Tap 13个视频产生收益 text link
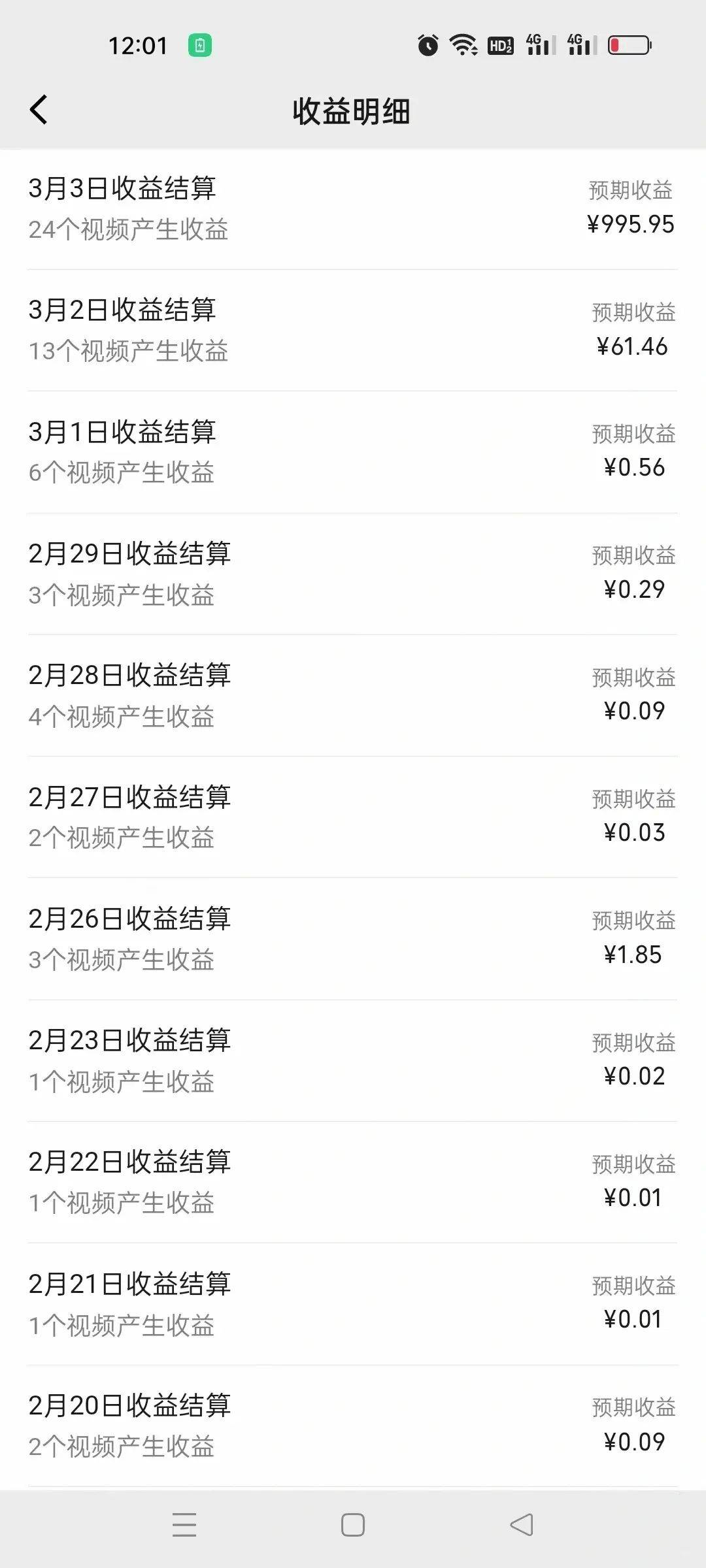This screenshot has width=706, height=1568. (129, 352)
